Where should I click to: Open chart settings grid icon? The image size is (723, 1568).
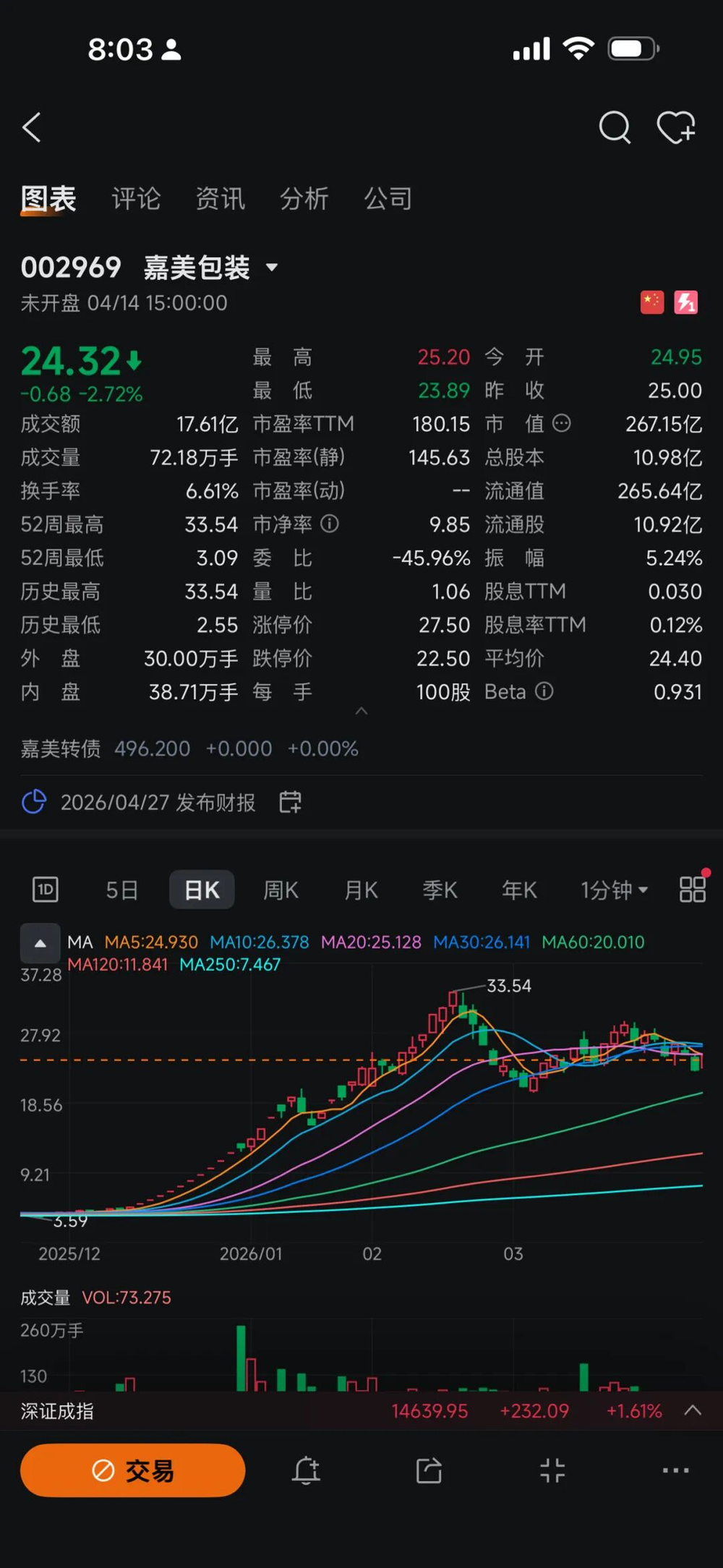click(692, 889)
